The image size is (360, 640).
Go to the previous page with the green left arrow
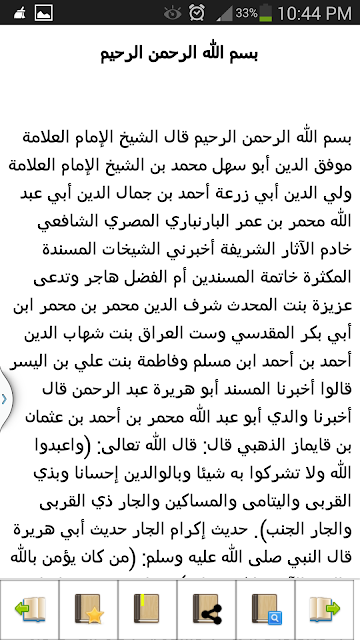coord(29,609)
